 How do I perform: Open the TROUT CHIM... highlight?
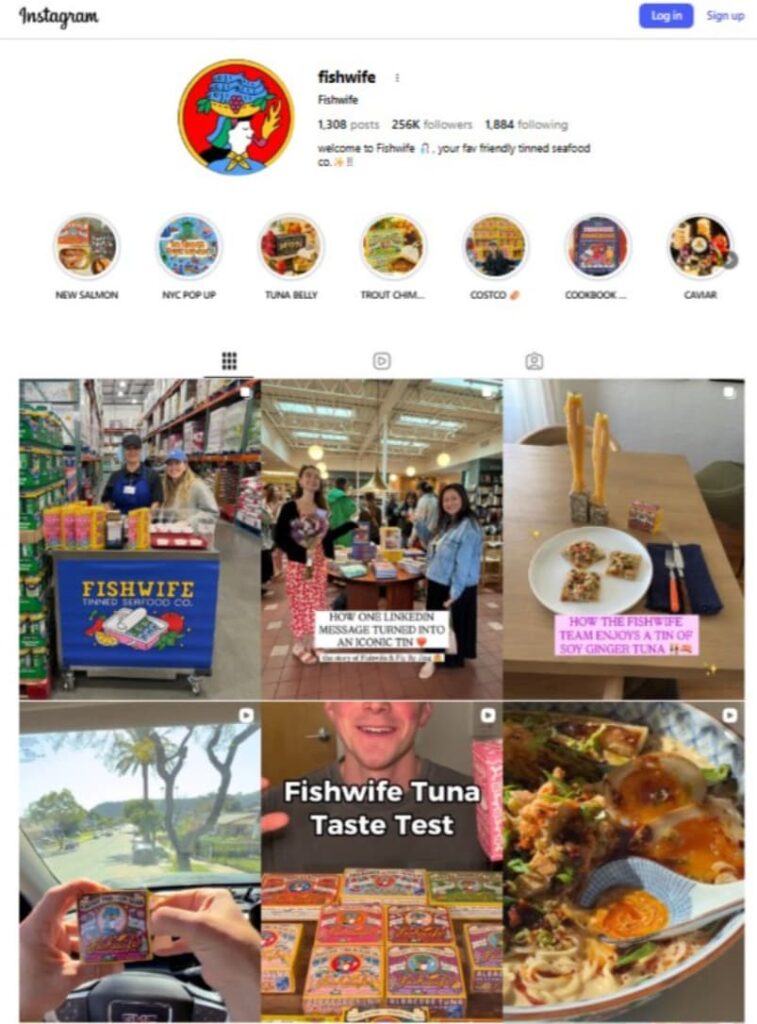click(x=392, y=246)
